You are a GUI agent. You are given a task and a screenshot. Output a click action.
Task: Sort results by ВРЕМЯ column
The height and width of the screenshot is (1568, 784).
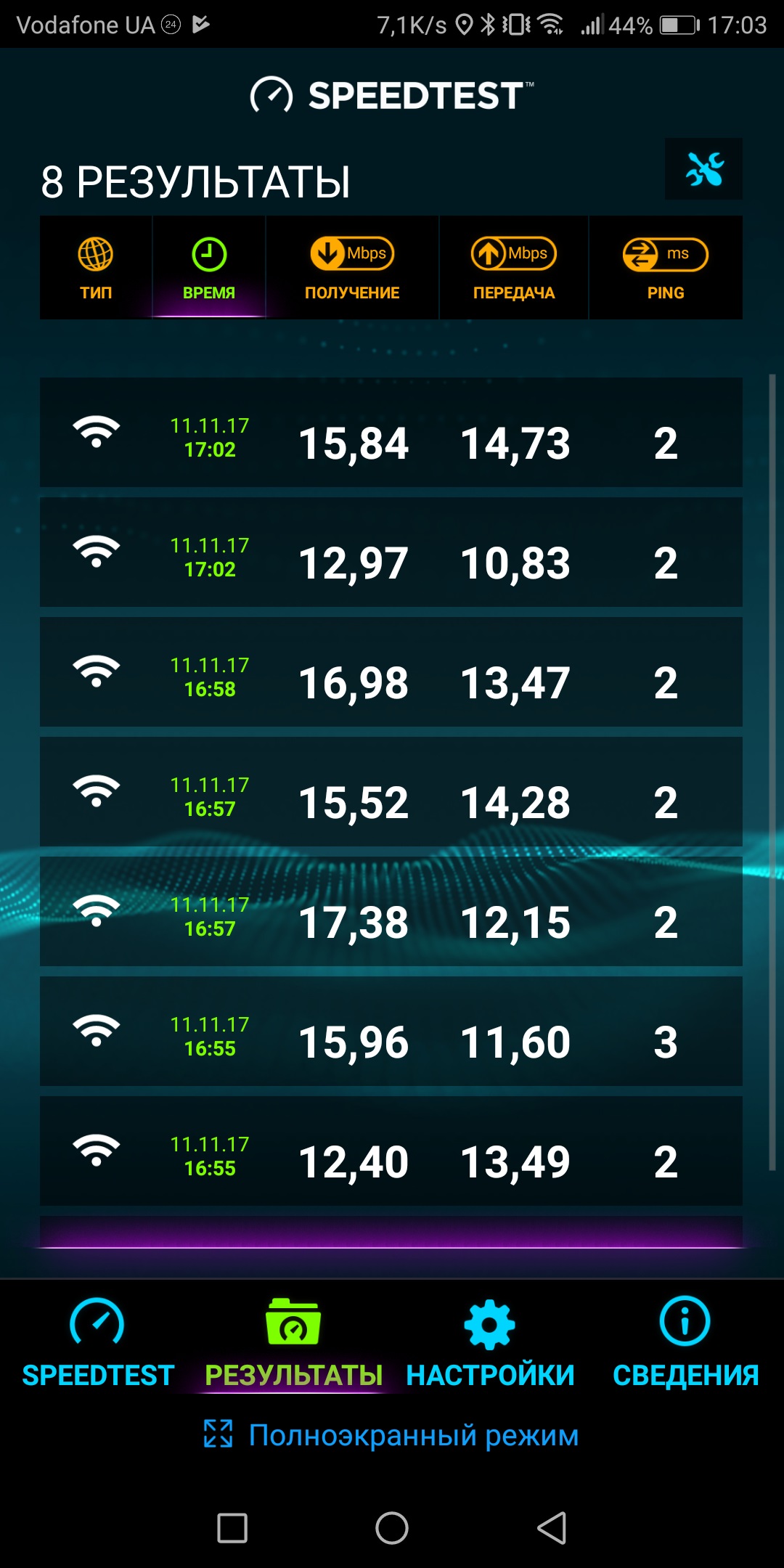(x=209, y=268)
